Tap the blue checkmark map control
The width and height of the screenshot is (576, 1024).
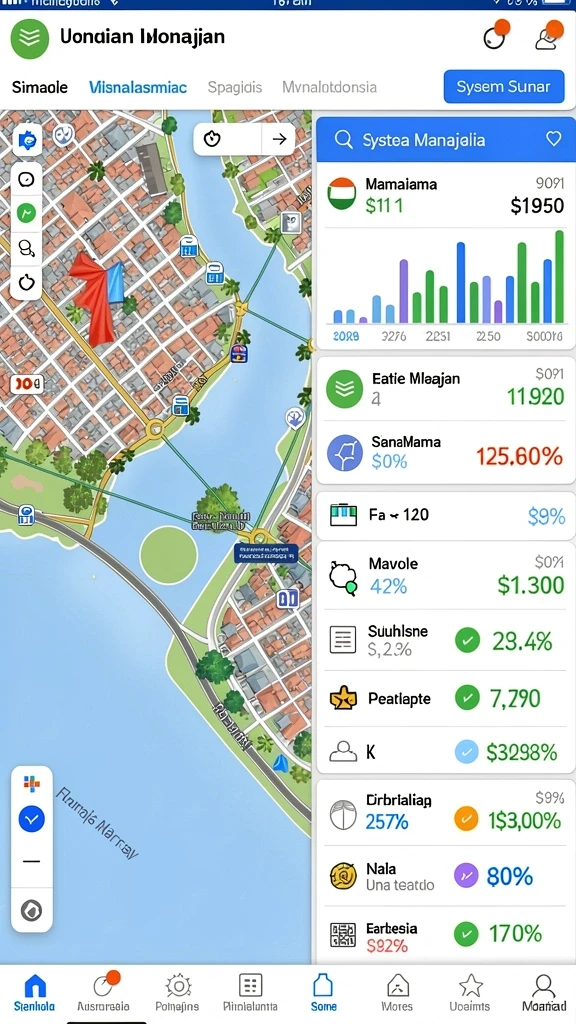(x=31, y=818)
